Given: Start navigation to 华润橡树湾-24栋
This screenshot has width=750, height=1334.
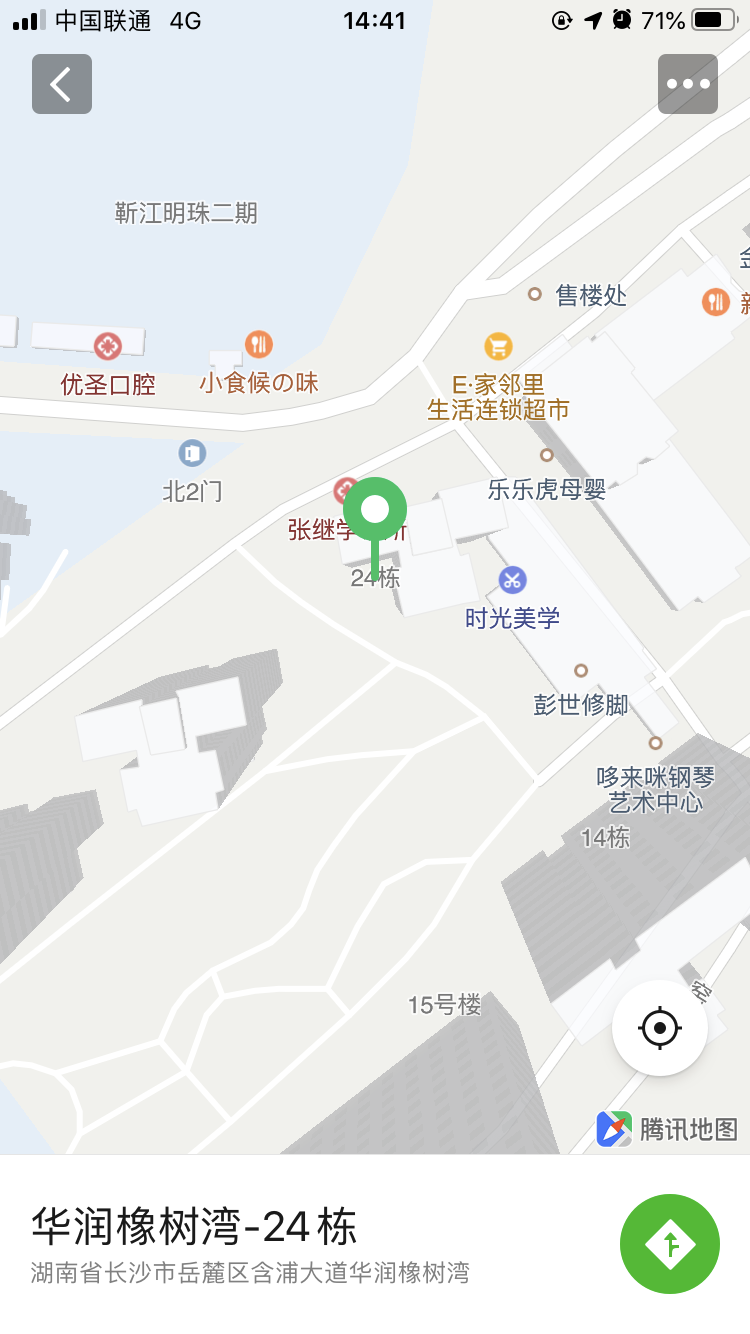Looking at the screenshot, I should (x=670, y=1244).
